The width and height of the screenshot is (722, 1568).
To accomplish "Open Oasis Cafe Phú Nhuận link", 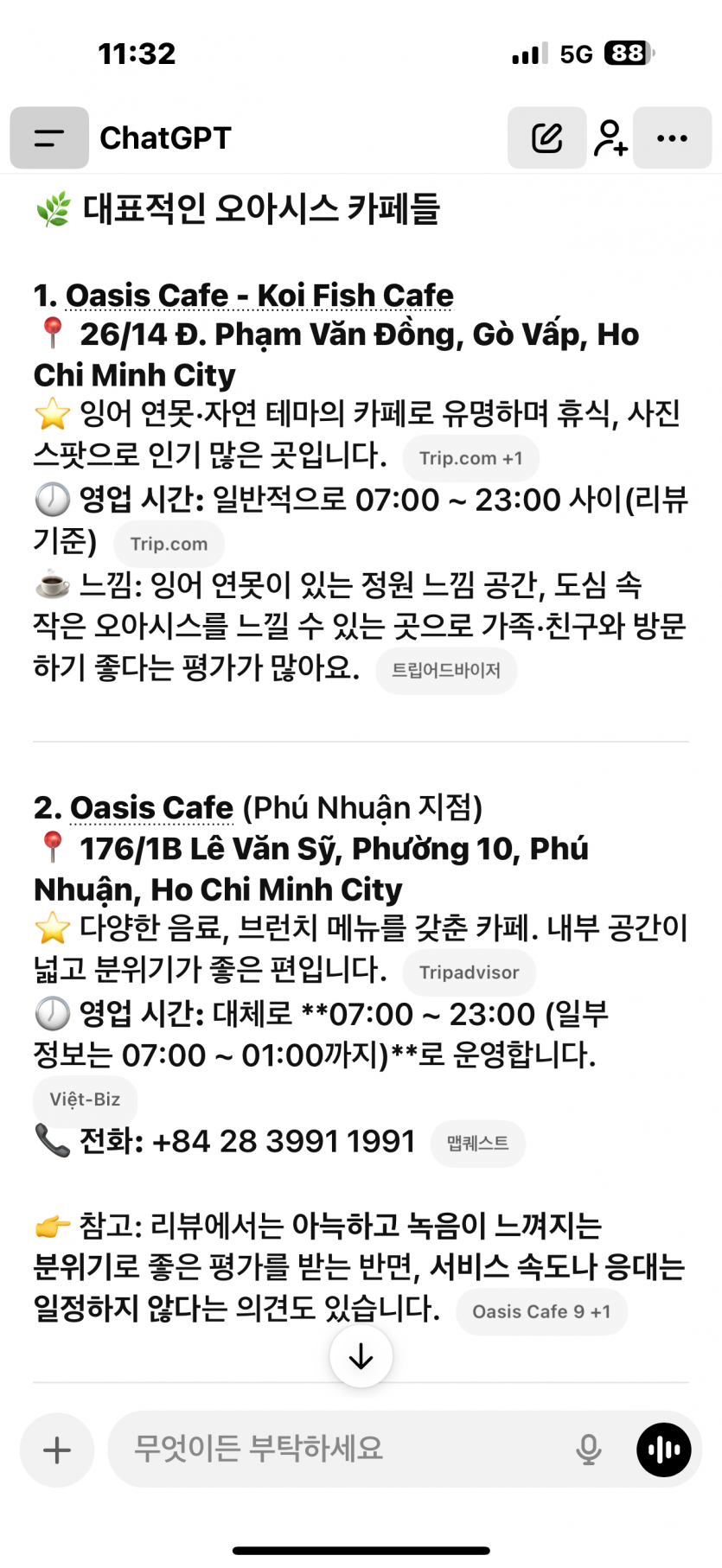I will [x=151, y=808].
